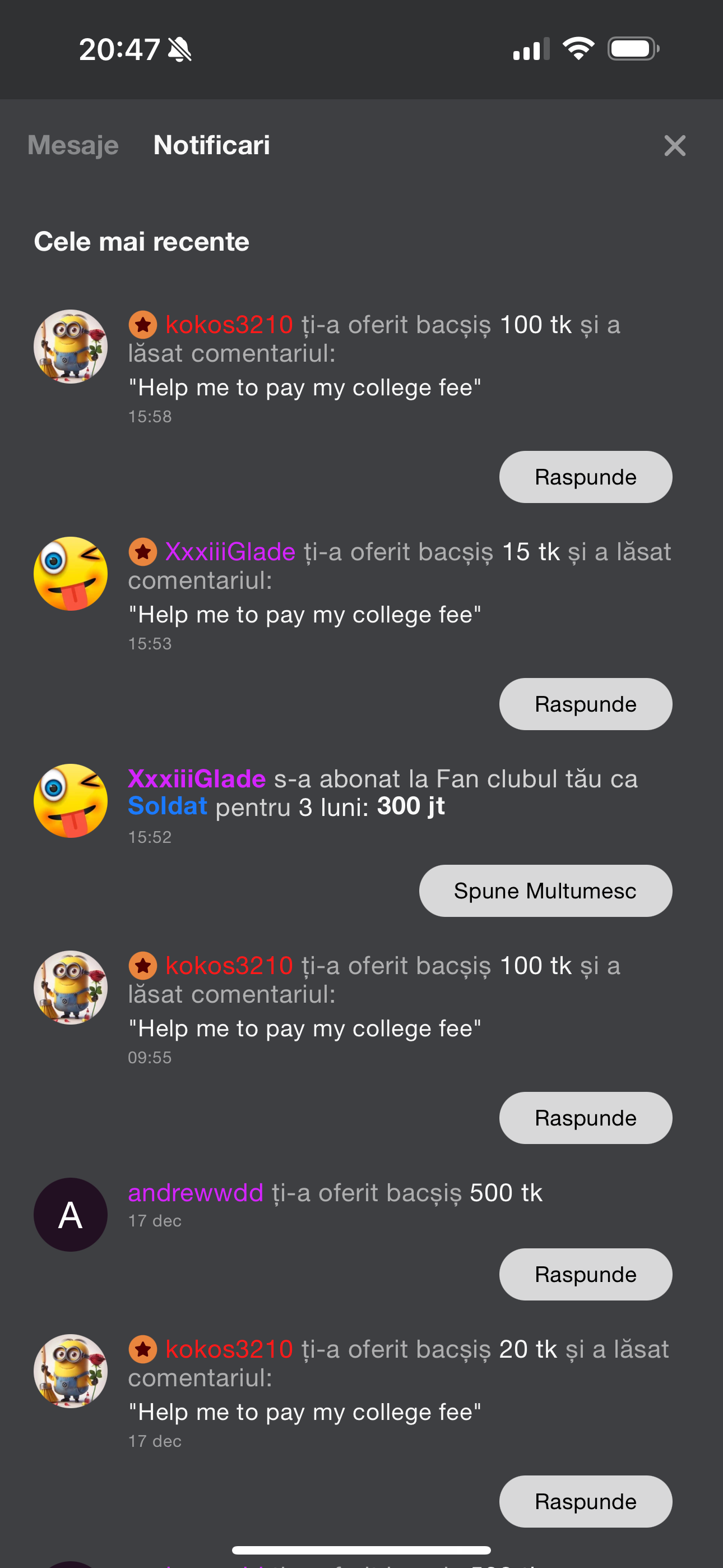Tap Spune Multumesc for XxxiiiGlade's subscription
The width and height of the screenshot is (723, 1568).
tap(545, 891)
